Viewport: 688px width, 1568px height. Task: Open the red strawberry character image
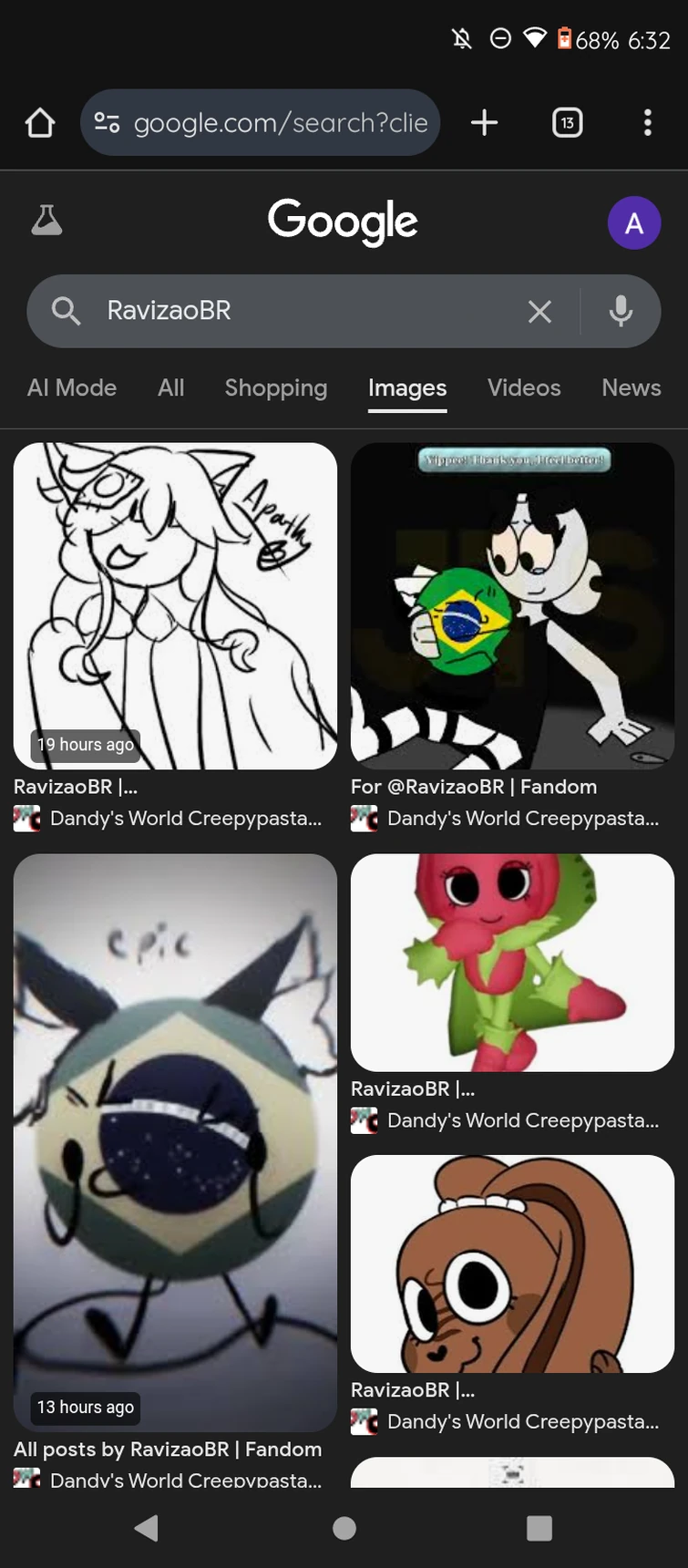(x=512, y=962)
